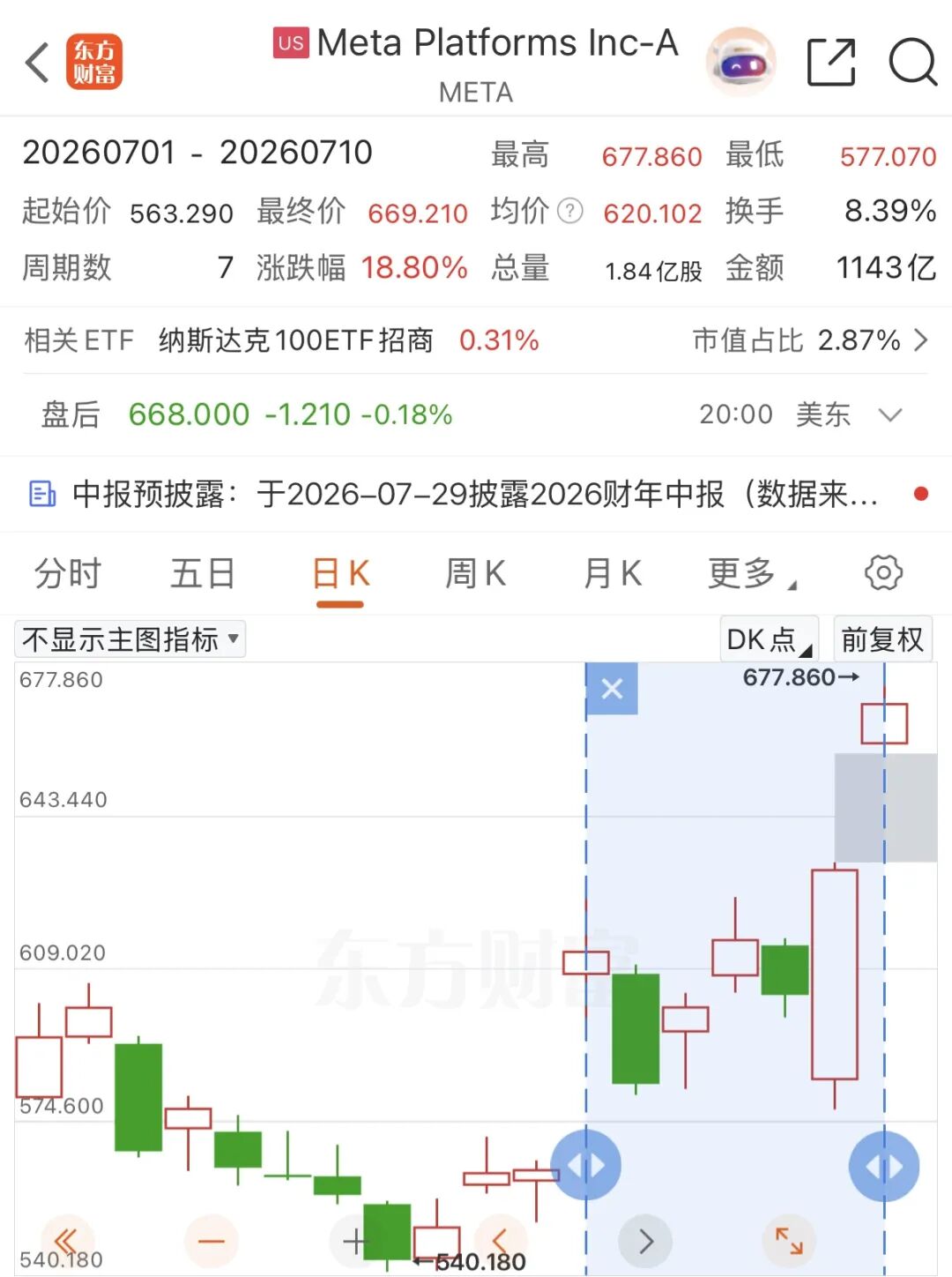Screen dimensions: 952x1277
Task: Close the interval statistics selection
Action: click(612, 689)
